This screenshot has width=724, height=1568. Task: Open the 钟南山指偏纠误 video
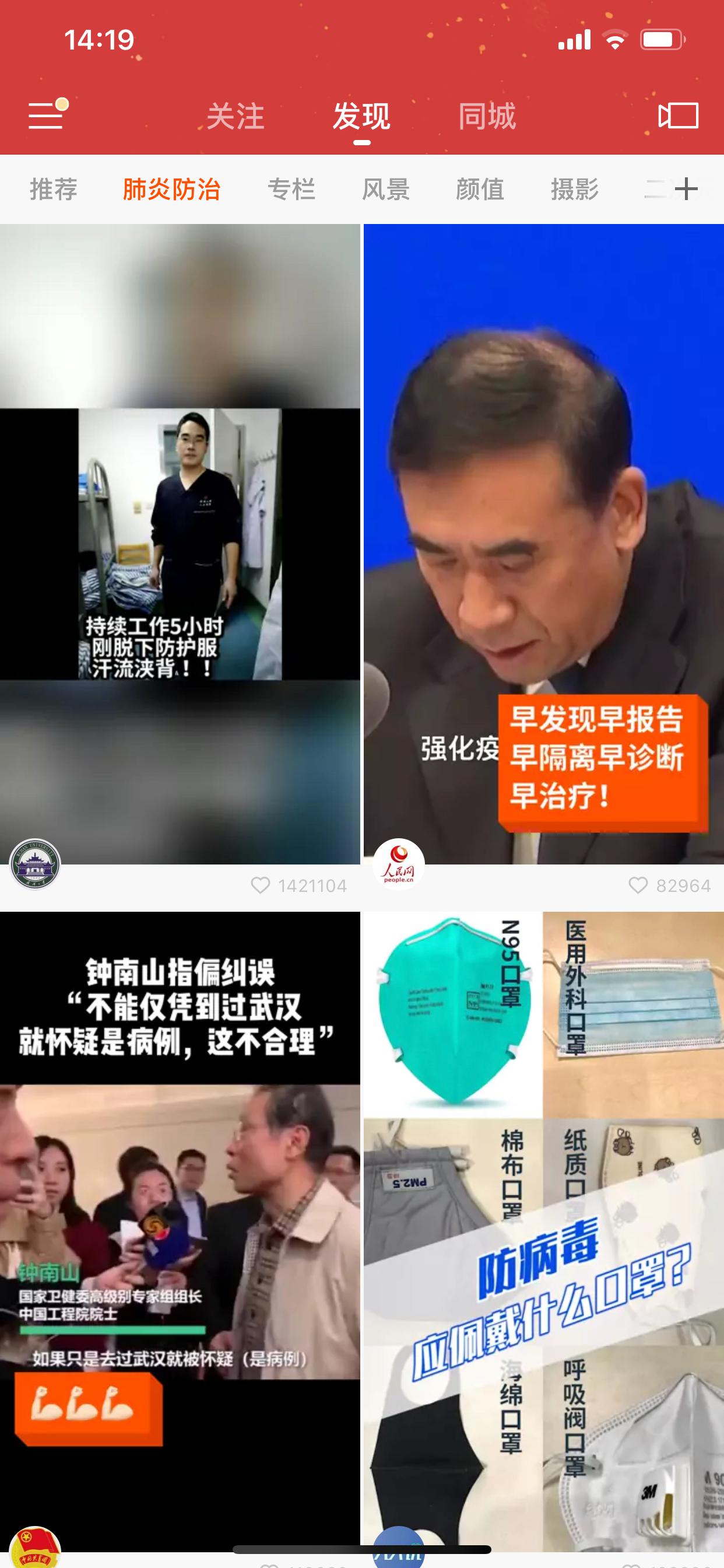[x=180, y=1217]
